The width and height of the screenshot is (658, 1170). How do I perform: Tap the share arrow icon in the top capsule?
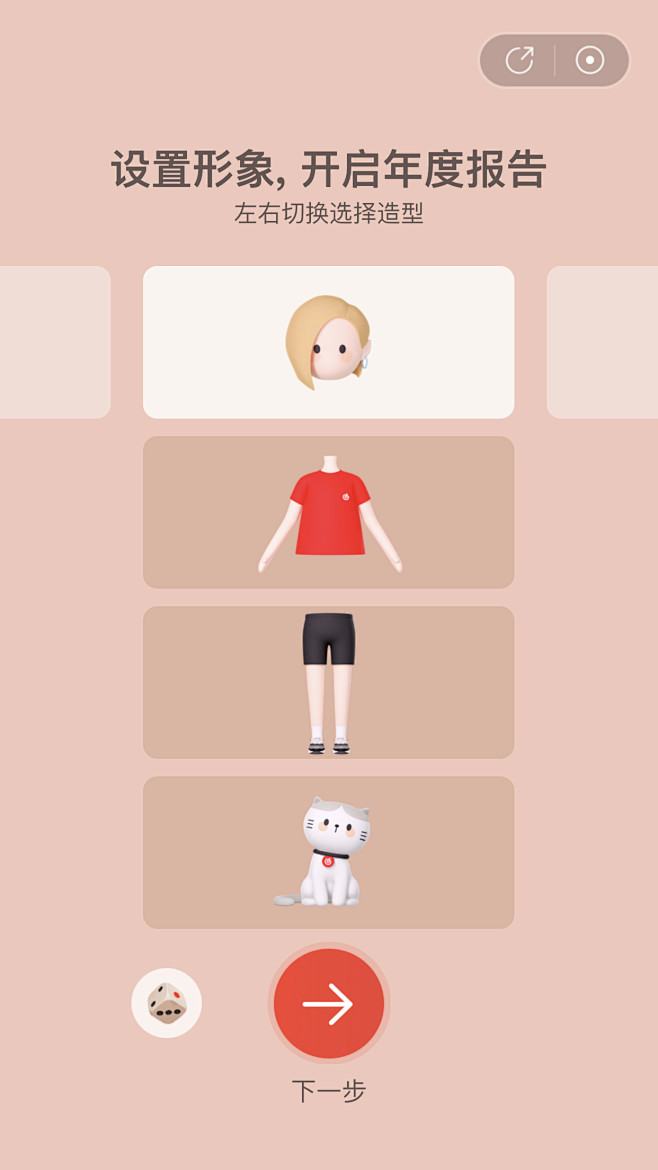(x=519, y=60)
